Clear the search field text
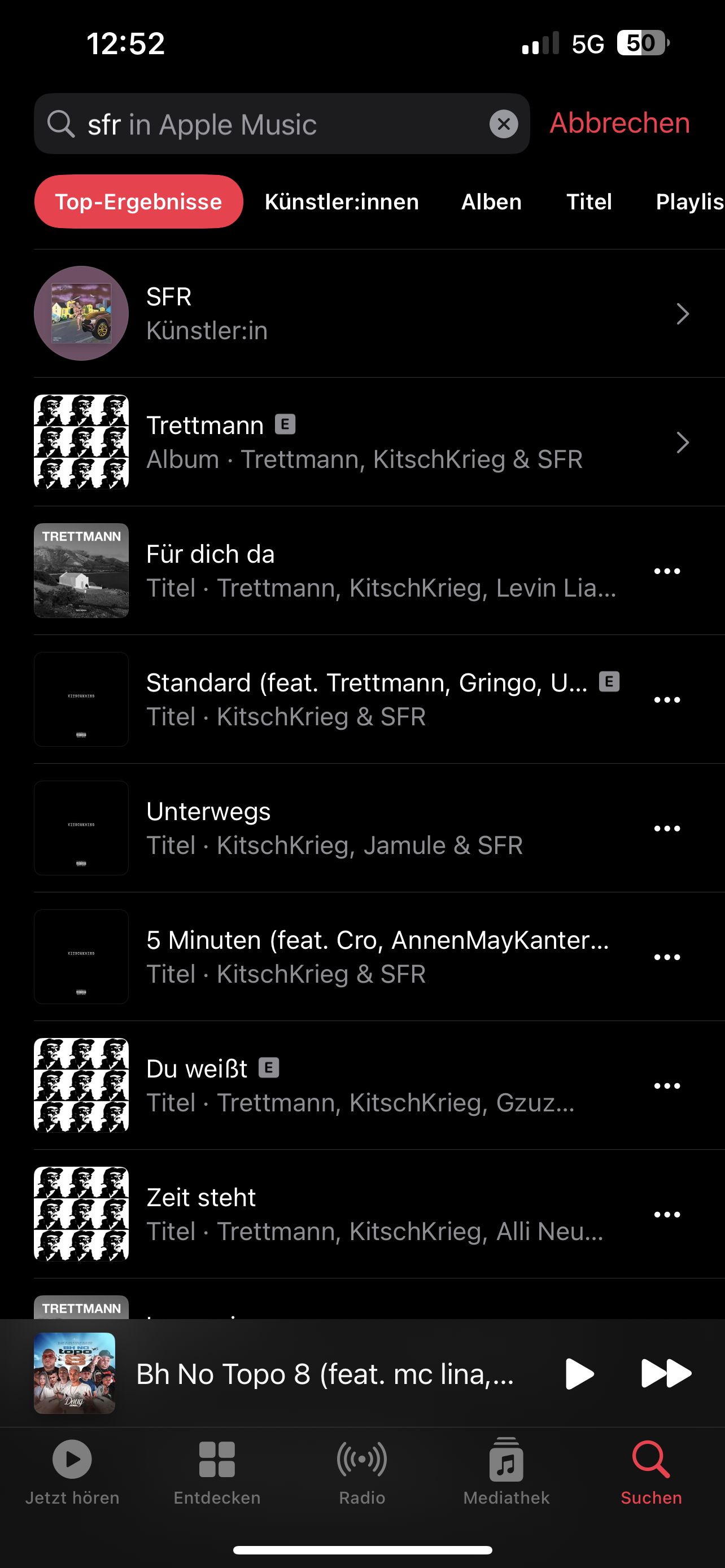Screen dimensions: 725x1568 [x=504, y=124]
